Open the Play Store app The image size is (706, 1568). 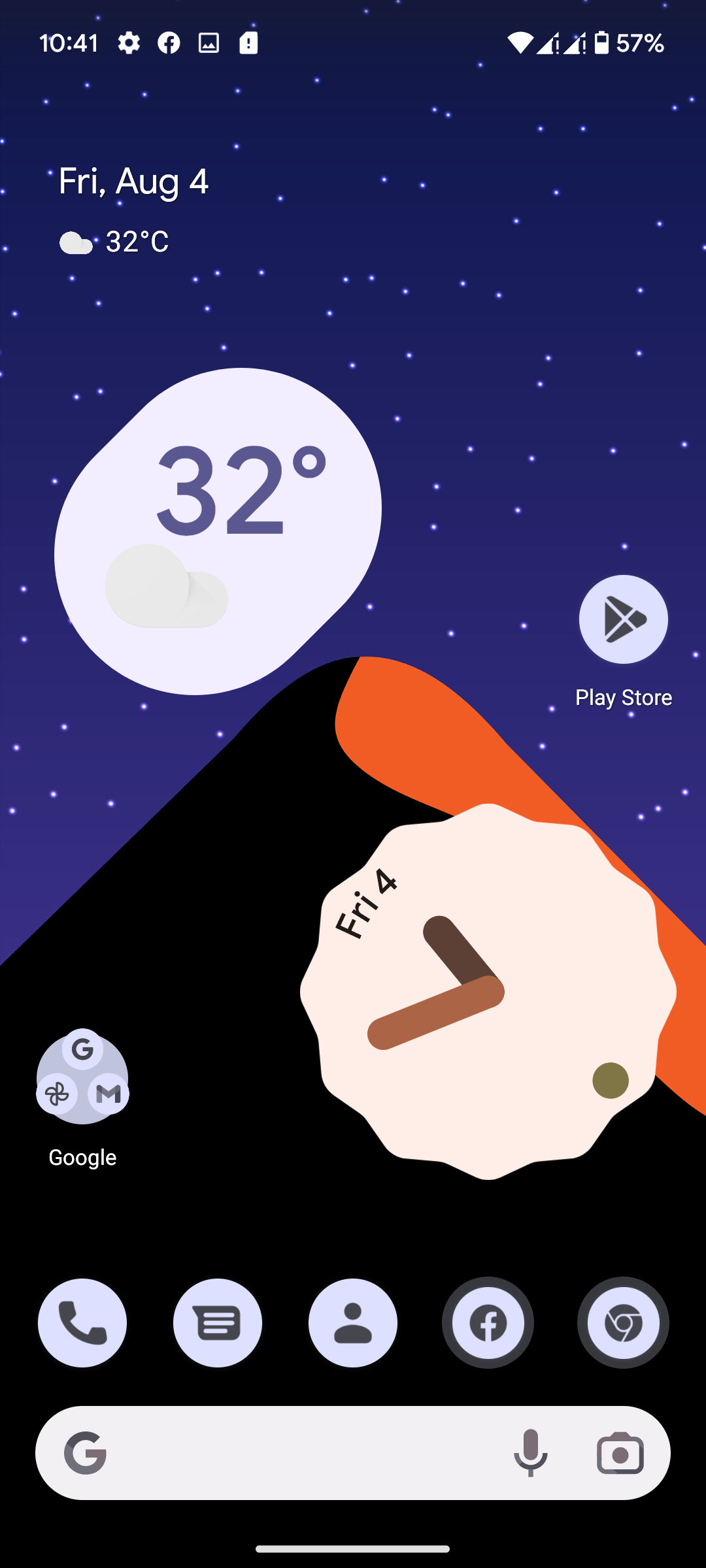623,619
